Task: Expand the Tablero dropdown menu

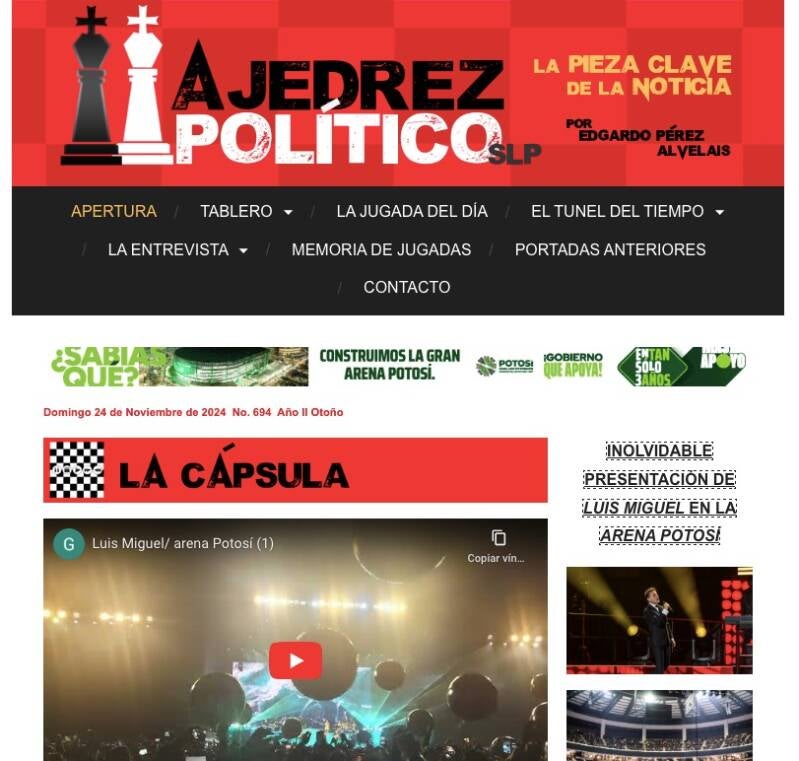Action: [246, 211]
